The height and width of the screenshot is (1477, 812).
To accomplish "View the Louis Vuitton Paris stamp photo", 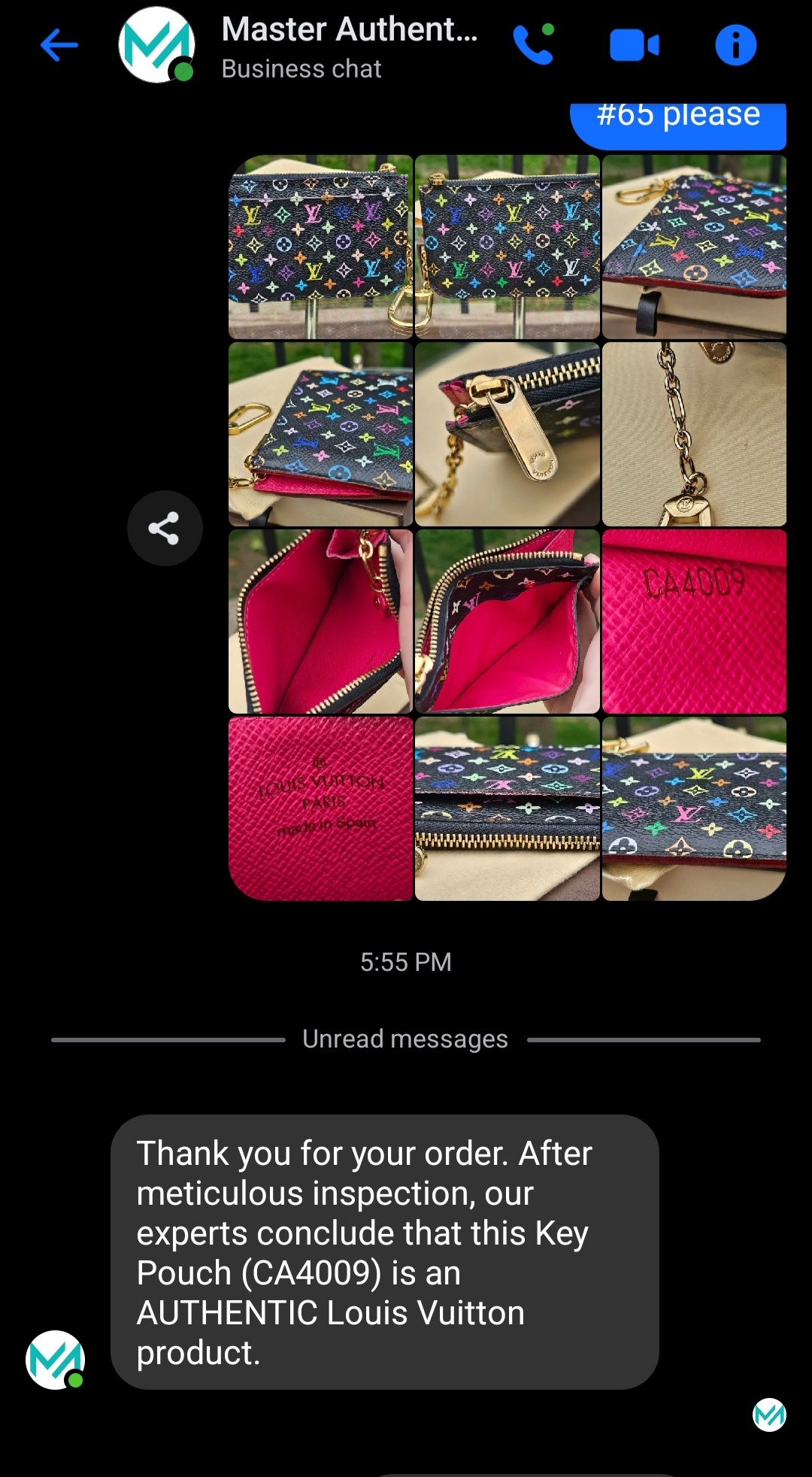I will coord(320,808).
